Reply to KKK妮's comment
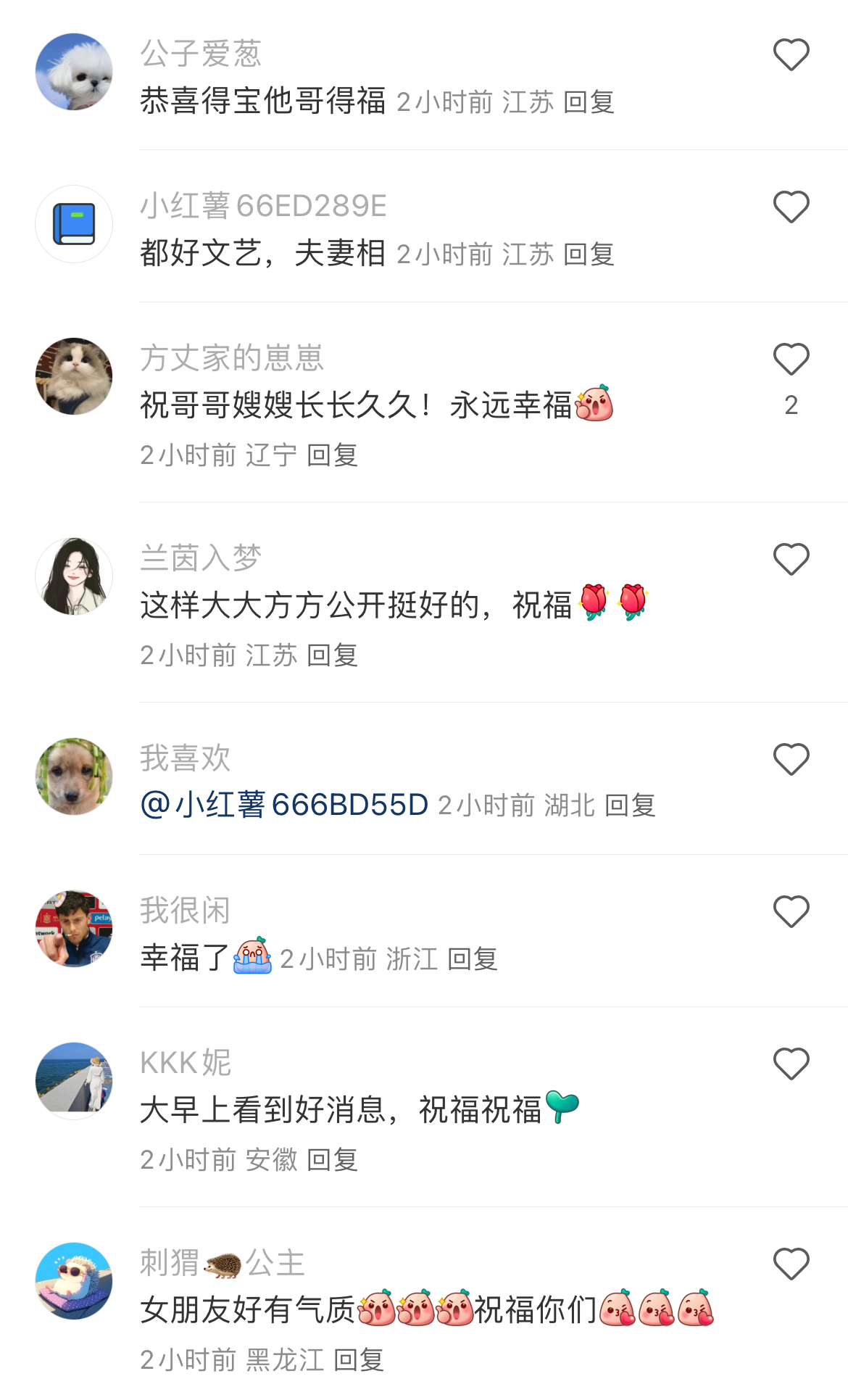Viewport: 848px width, 1400px height. 332,1160
